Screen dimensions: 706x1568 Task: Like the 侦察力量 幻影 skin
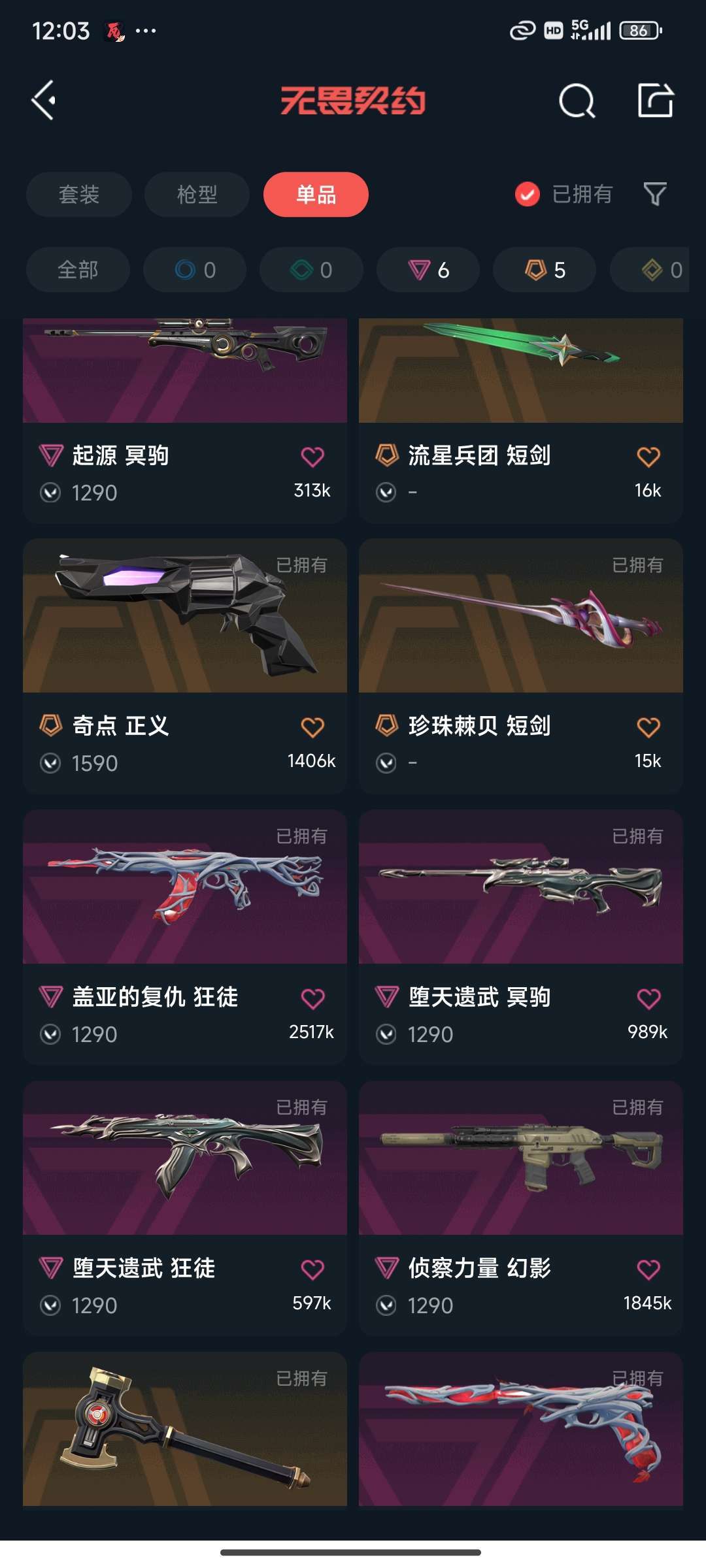coord(648,1269)
